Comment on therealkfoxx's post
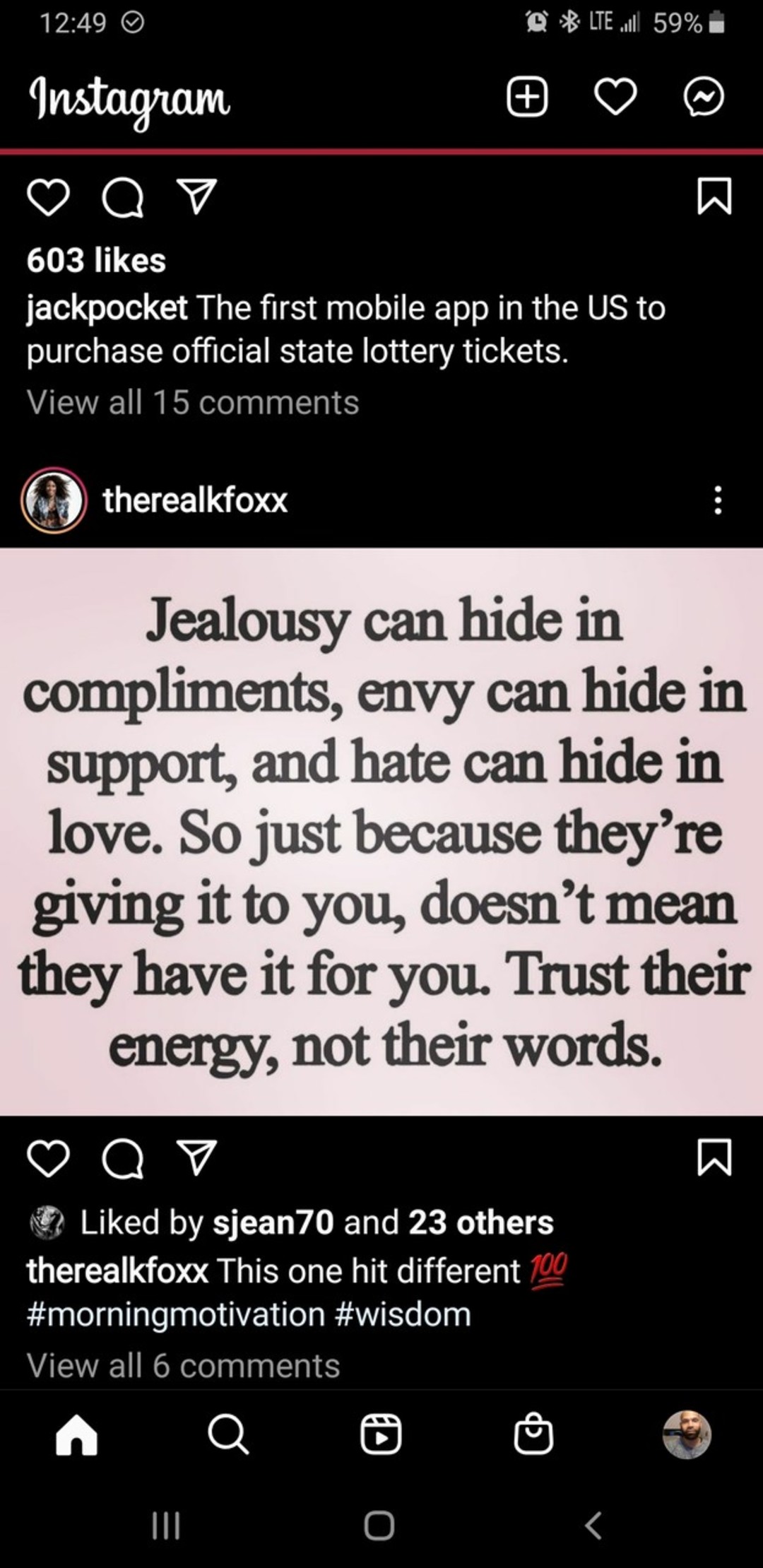Viewport: 763px width, 1568px height. click(123, 1160)
